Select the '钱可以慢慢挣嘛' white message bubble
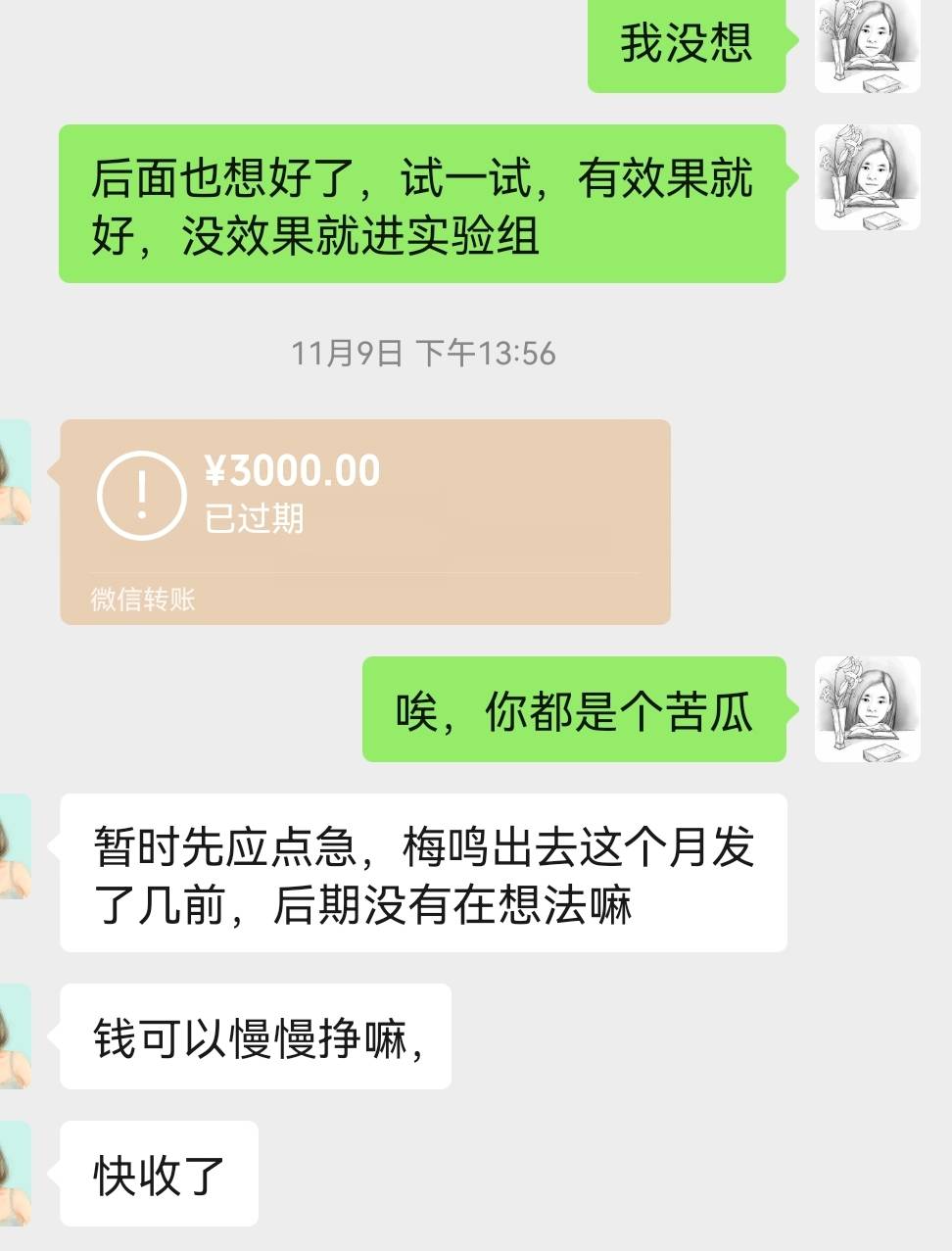 (x=255, y=1038)
